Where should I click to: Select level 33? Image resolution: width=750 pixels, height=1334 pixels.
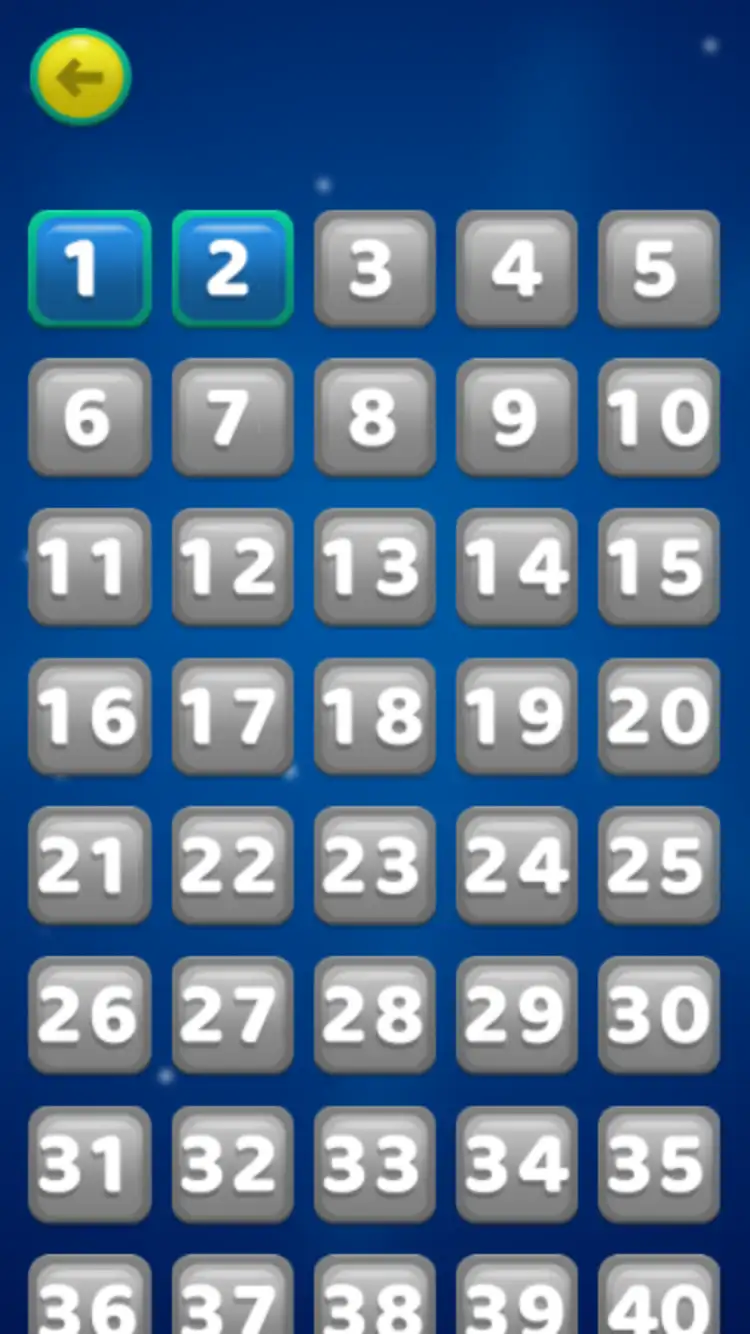point(374,1164)
